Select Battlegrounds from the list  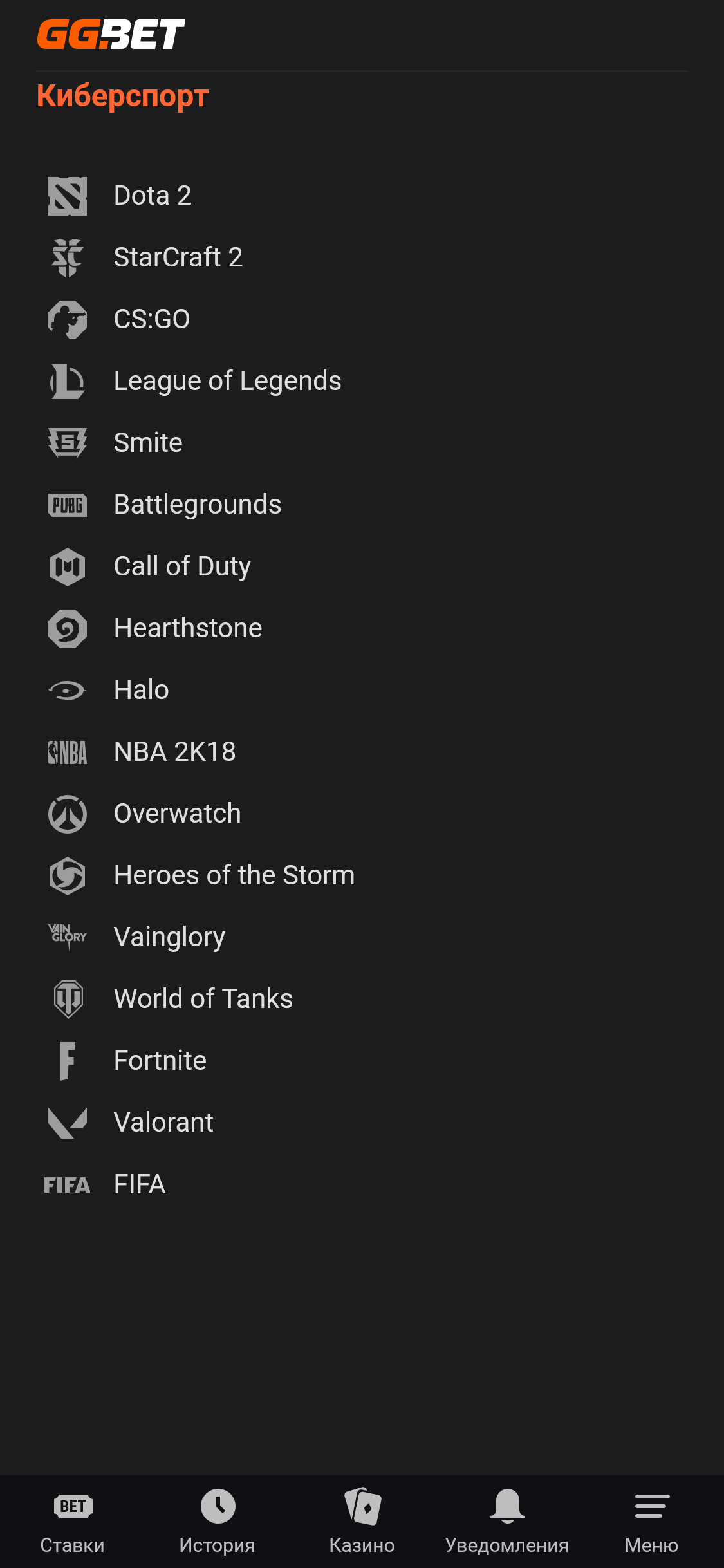point(197,505)
